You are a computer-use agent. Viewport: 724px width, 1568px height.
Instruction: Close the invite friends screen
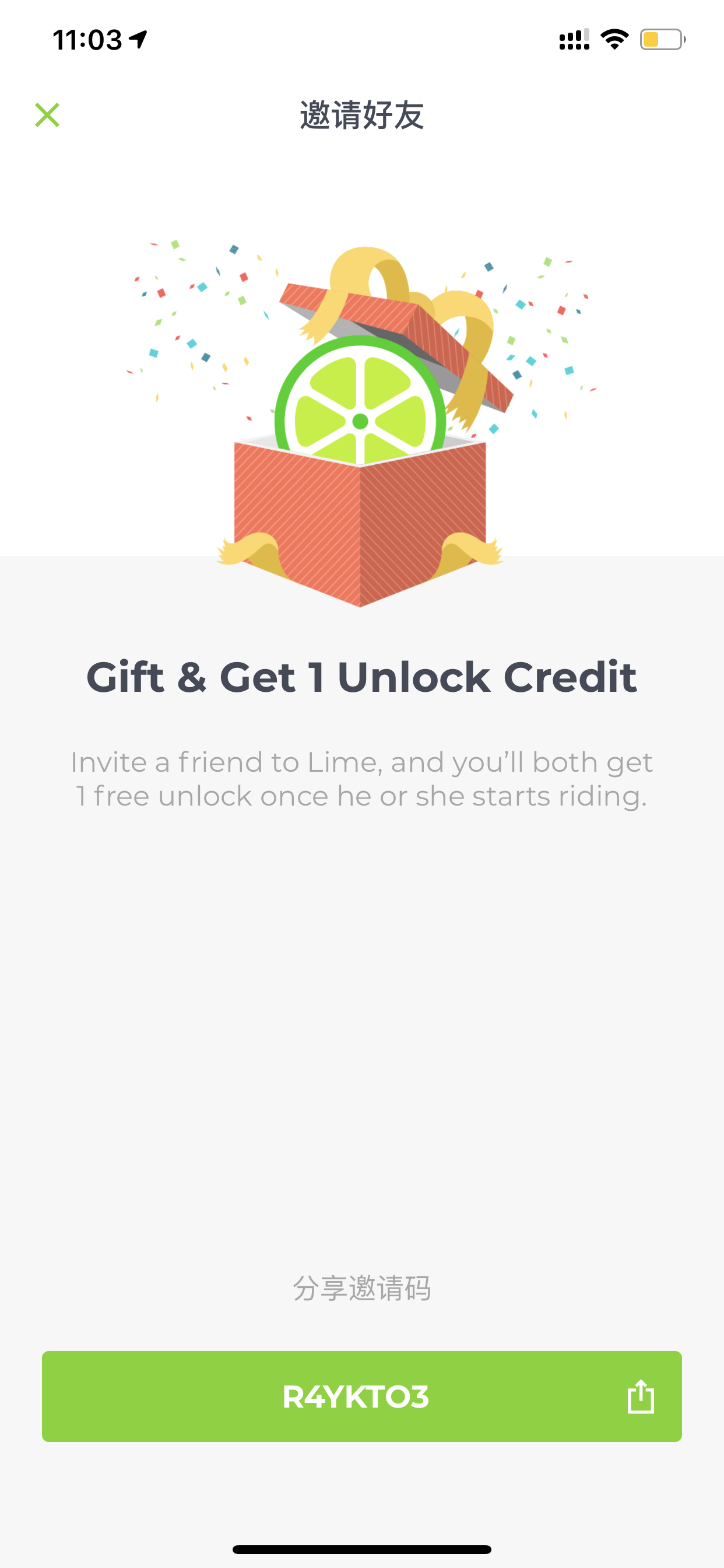pos(47,115)
